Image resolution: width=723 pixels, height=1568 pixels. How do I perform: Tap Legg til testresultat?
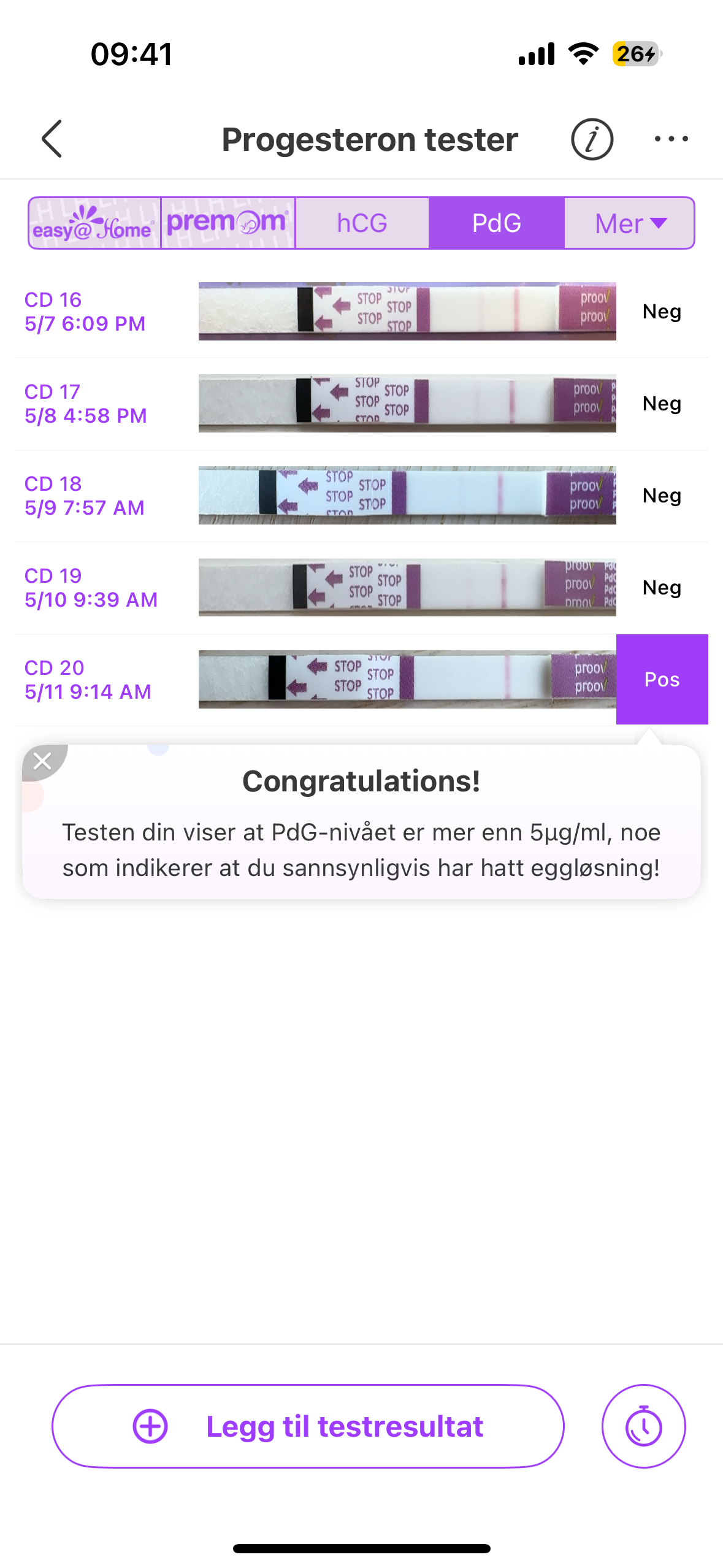coord(308,1426)
